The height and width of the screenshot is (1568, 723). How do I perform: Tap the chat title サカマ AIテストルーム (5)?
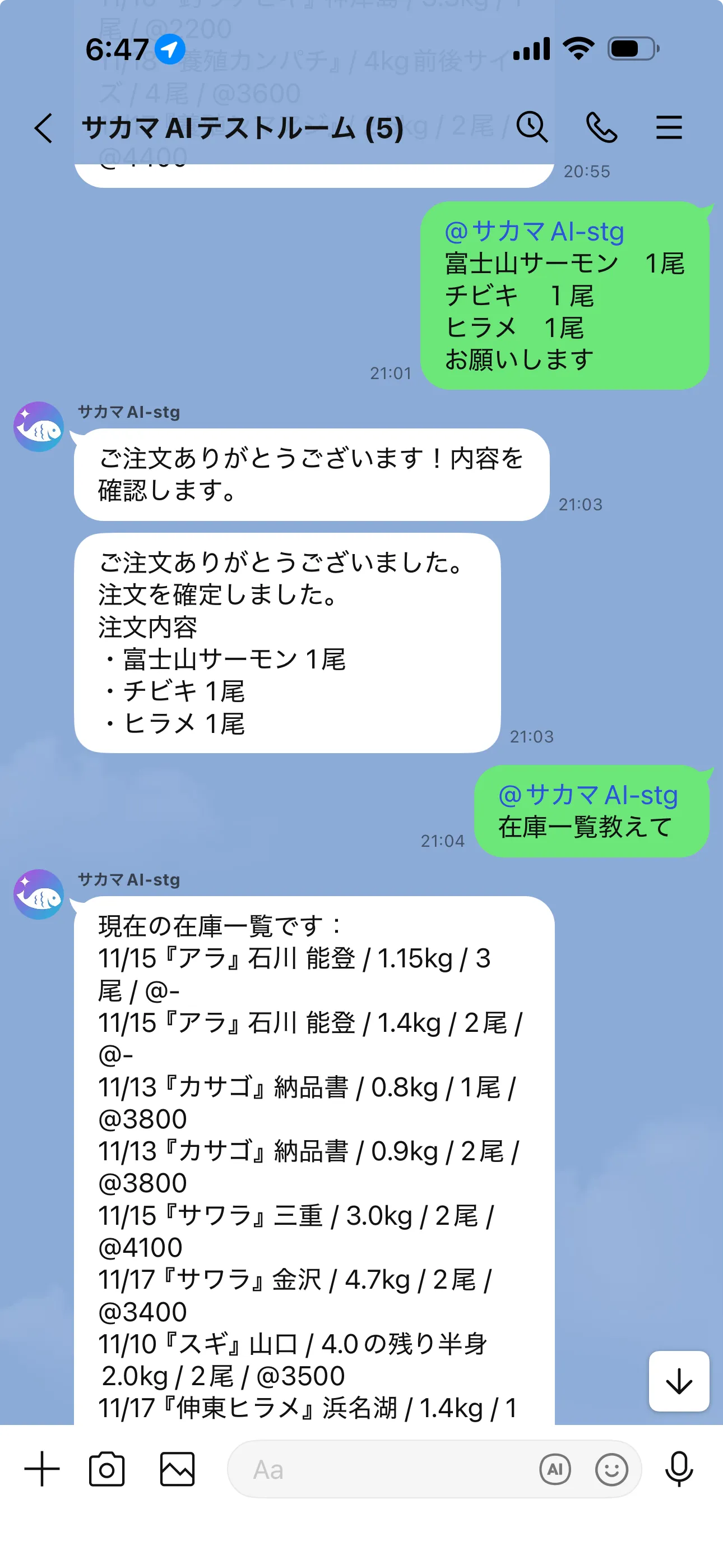coord(242,128)
